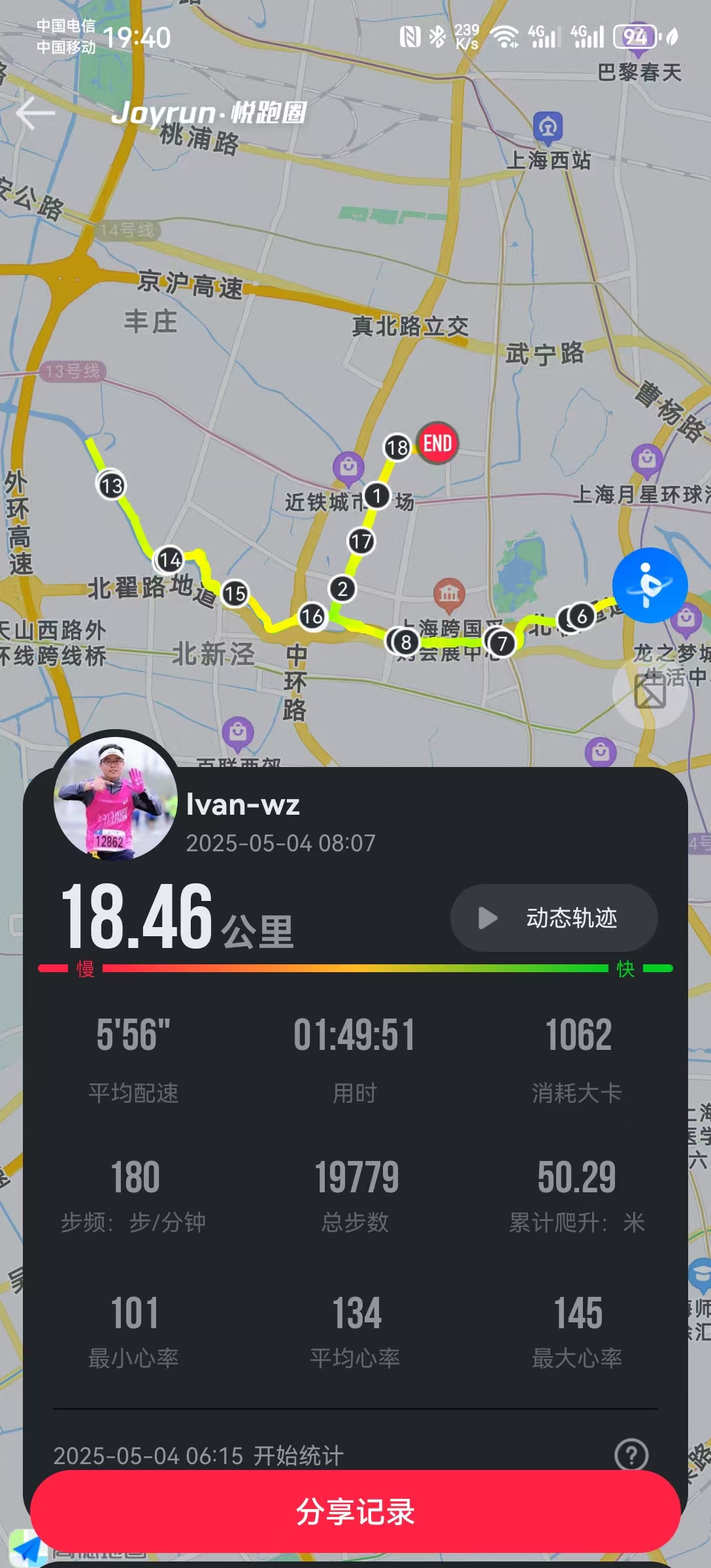This screenshot has height=1568, width=711.
Task: Play the 动态轨迹 route animation
Action: 554,918
